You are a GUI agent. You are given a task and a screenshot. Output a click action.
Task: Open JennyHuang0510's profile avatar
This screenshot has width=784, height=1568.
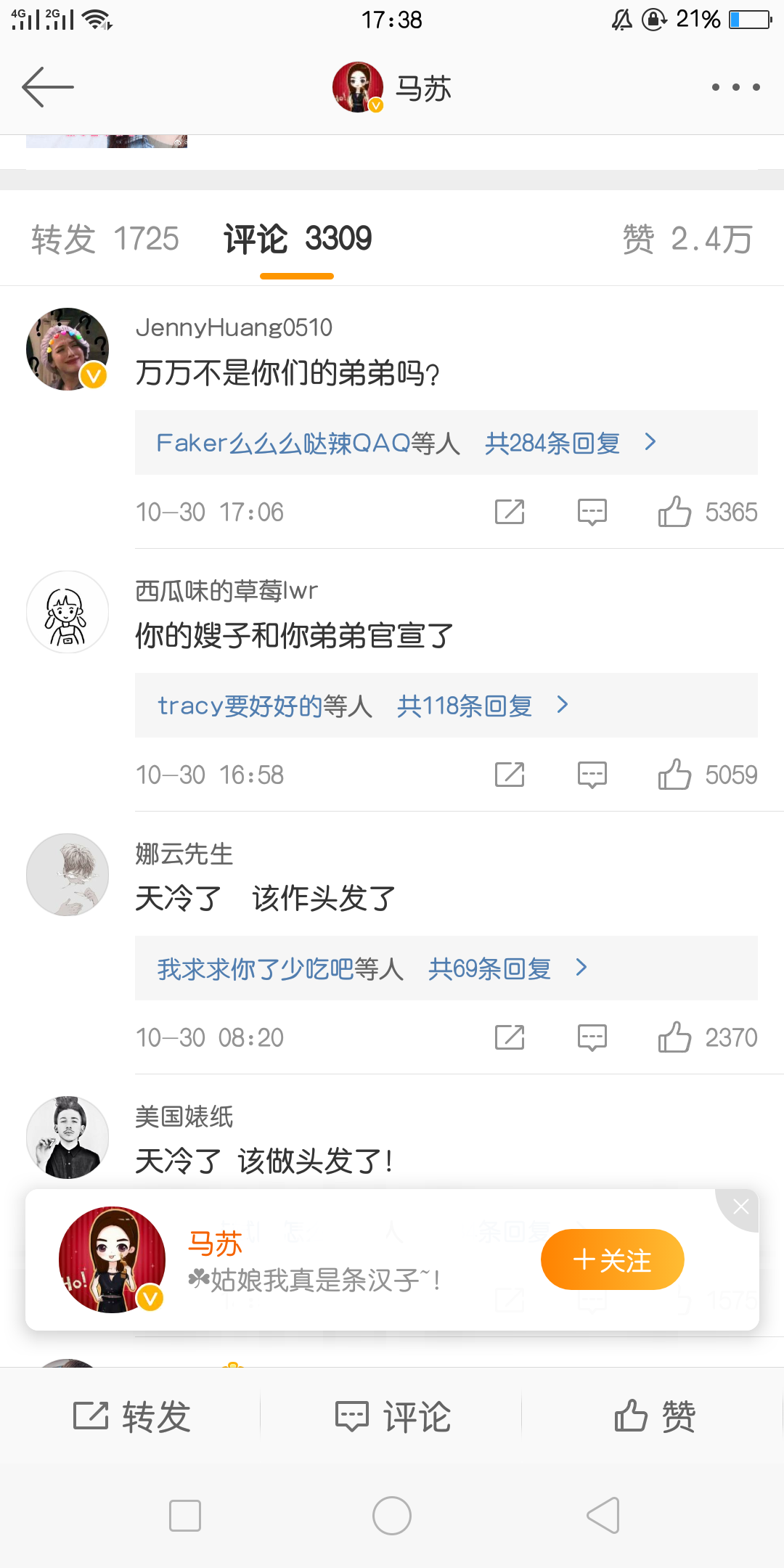coord(68,349)
